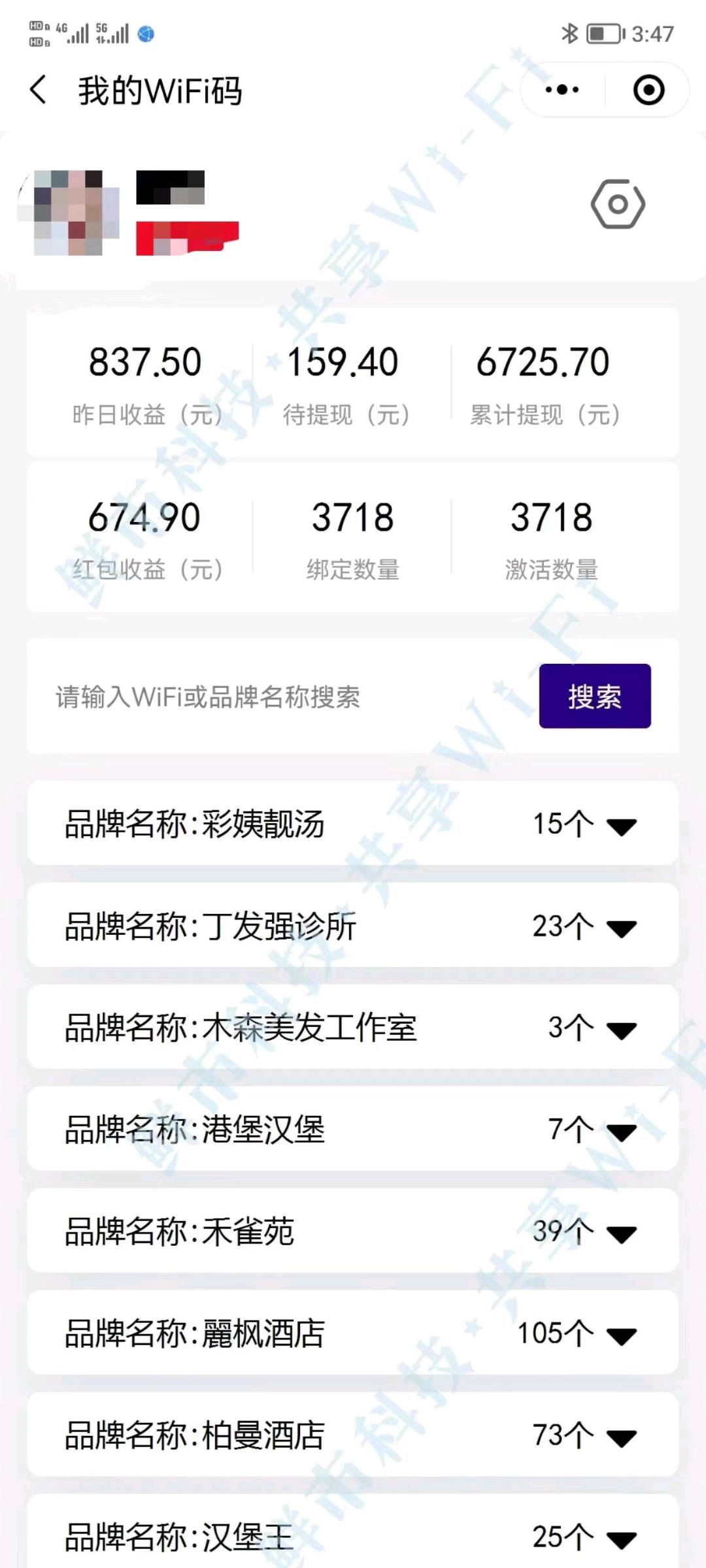
Task: Open the mini program three-dot menu
Action: coord(562,90)
